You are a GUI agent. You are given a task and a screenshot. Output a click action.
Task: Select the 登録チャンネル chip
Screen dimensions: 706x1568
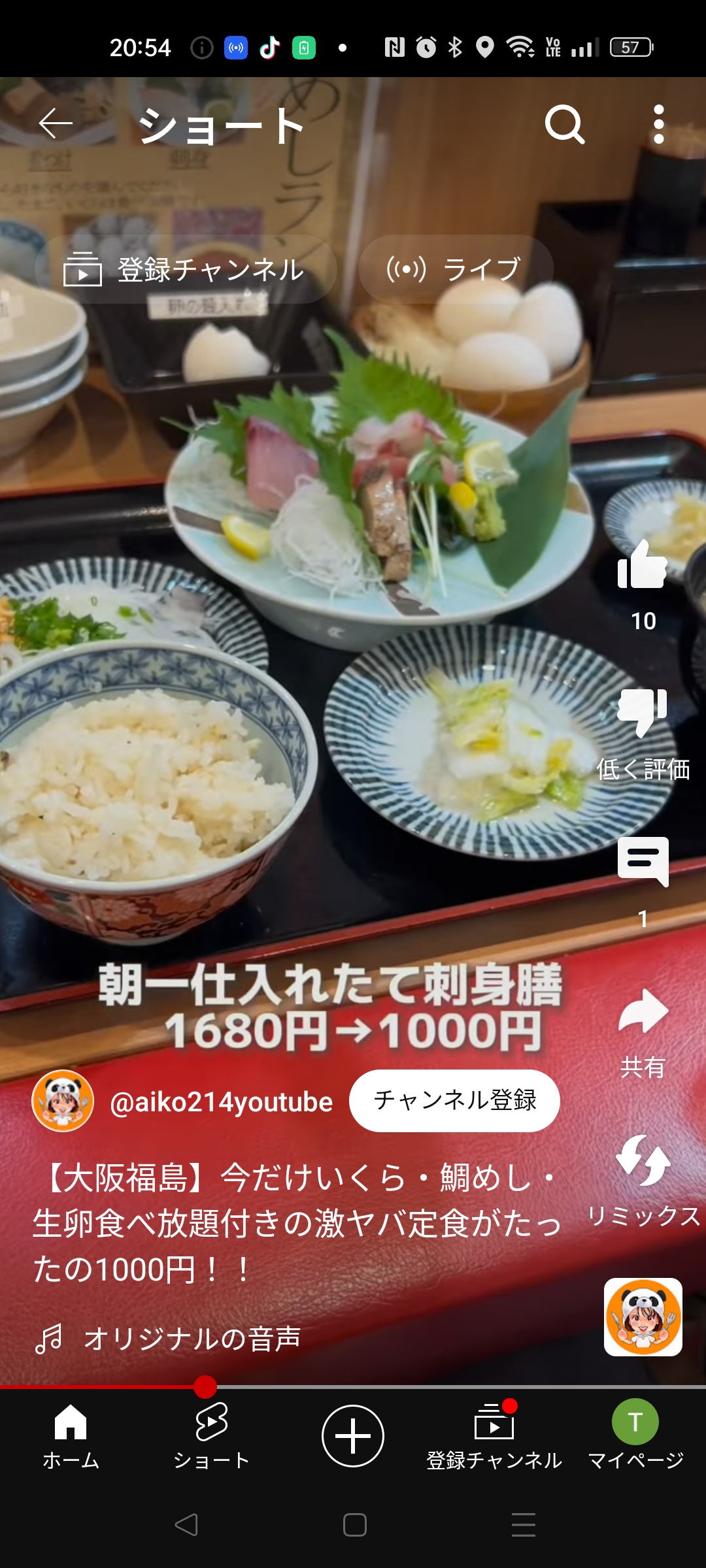186,269
